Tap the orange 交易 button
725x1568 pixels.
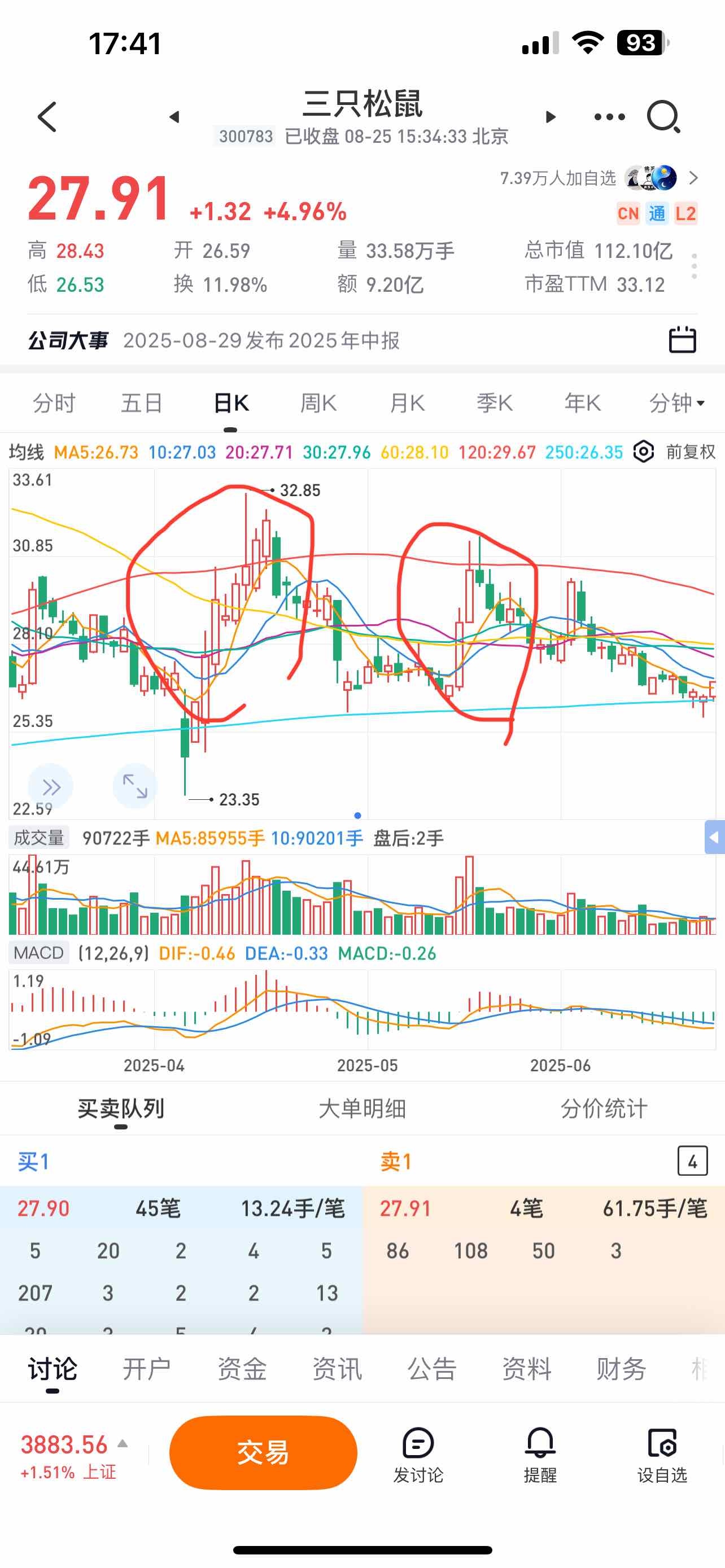(263, 1452)
